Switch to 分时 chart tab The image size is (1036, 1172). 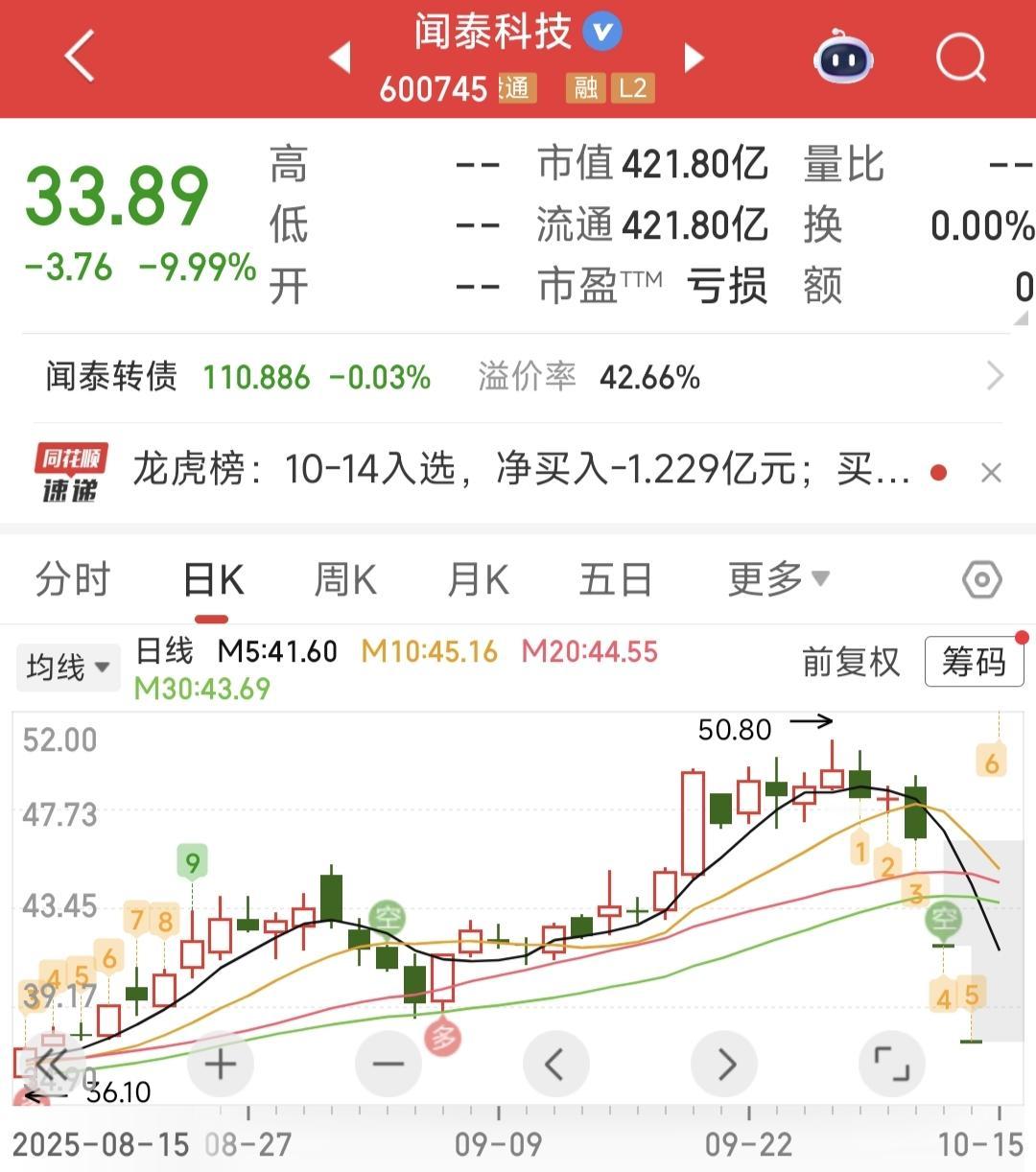click(x=73, y=580)
